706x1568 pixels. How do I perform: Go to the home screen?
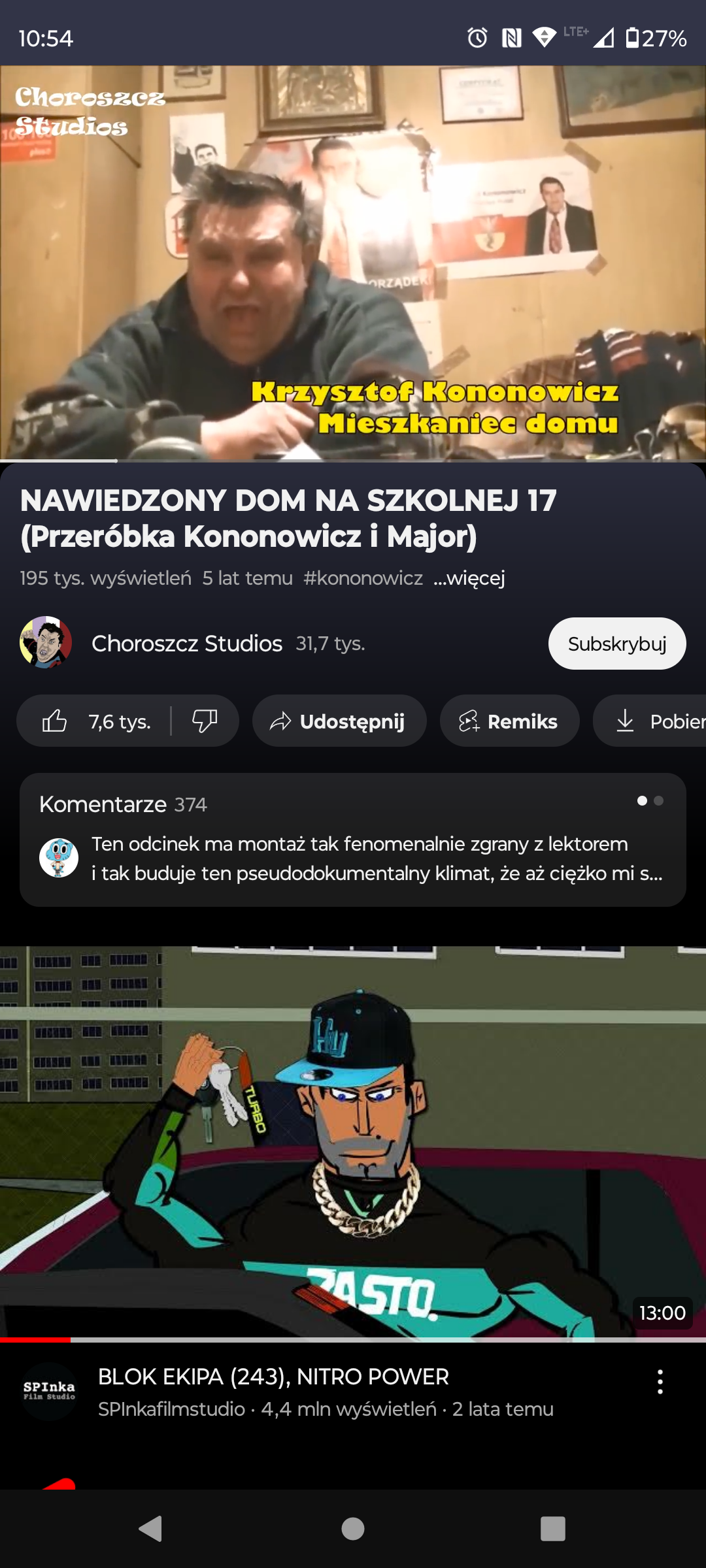[x=353, y=1529]
